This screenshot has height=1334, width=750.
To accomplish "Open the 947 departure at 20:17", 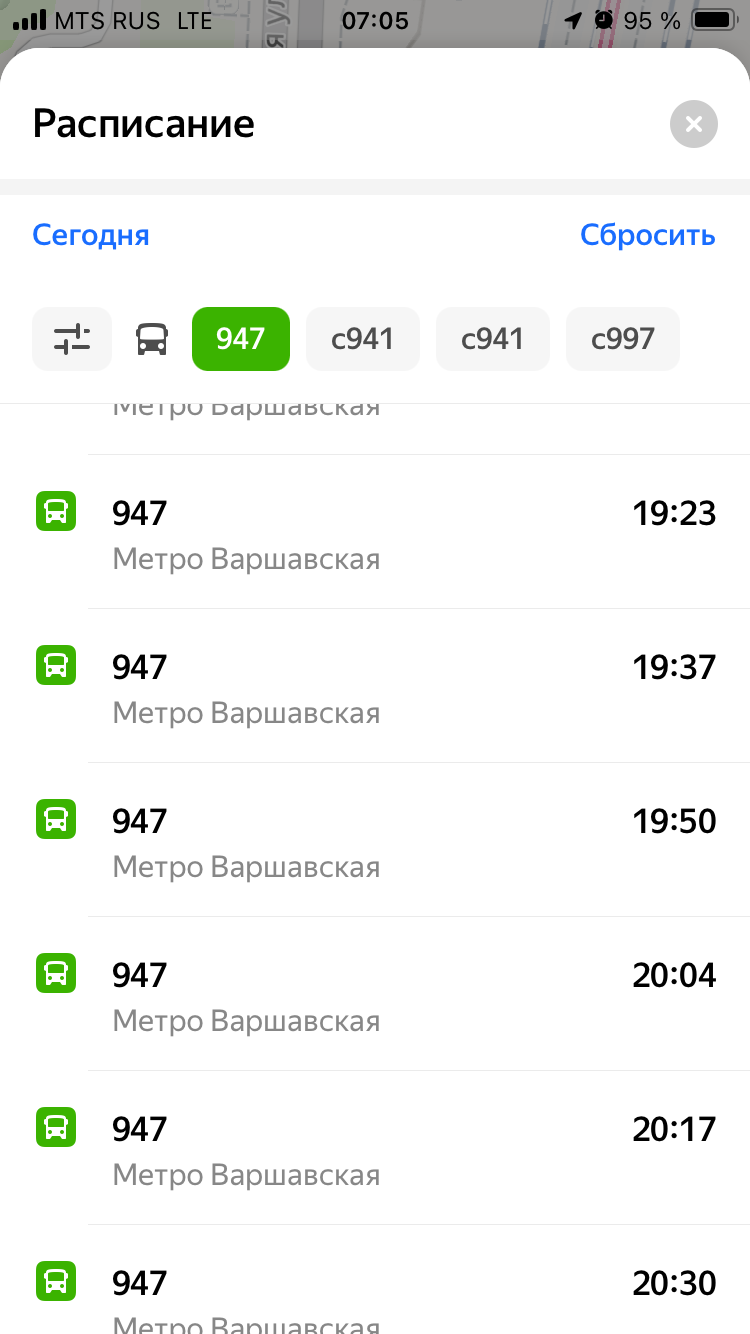I will (375, 1148).
